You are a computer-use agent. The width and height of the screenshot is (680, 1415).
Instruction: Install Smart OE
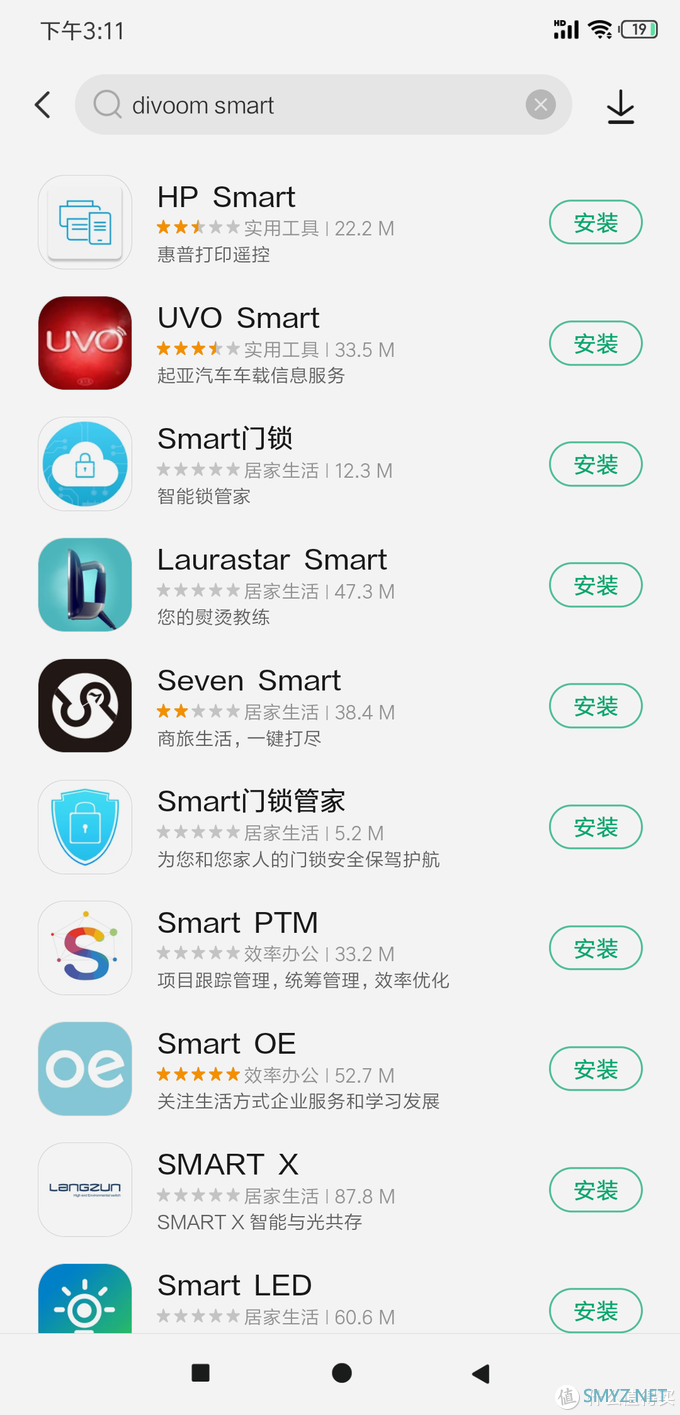pos(595,1070)
